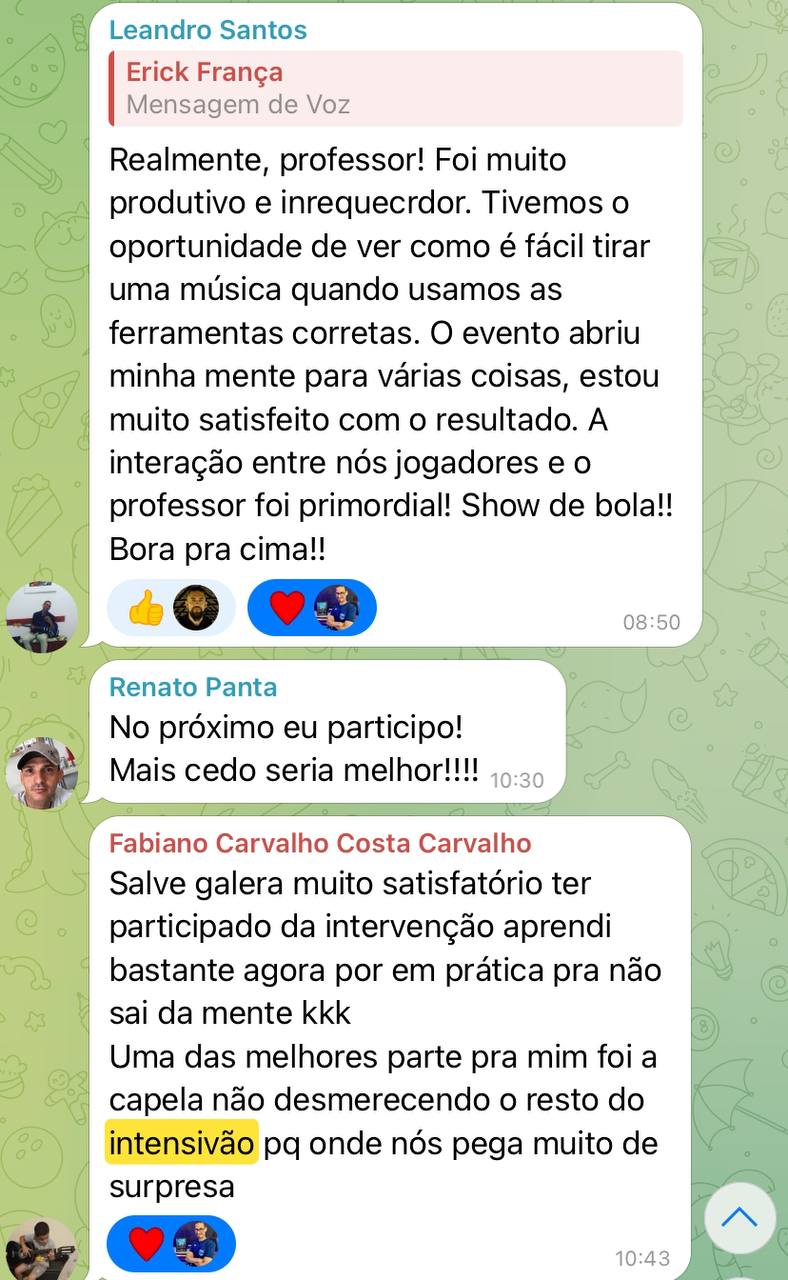This screenshot has height=1280, width=788.
Task: Jump to next search result arrow
Action: [x=740, y=1218]
